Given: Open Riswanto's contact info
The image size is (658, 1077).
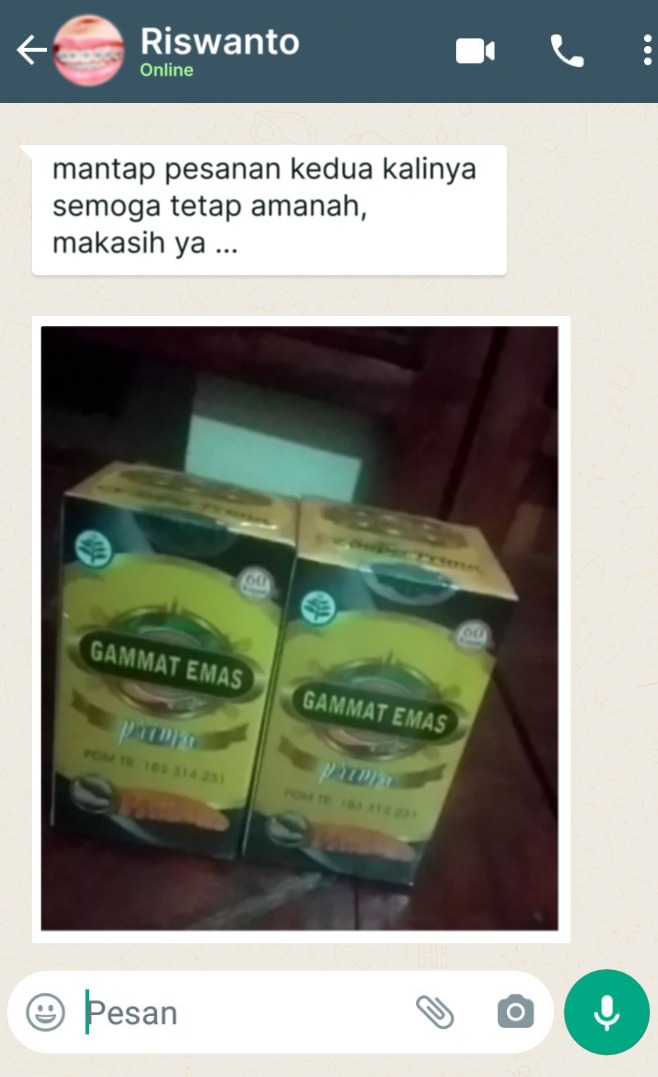Looking at the screenshot, I should [x=220, y=51].
